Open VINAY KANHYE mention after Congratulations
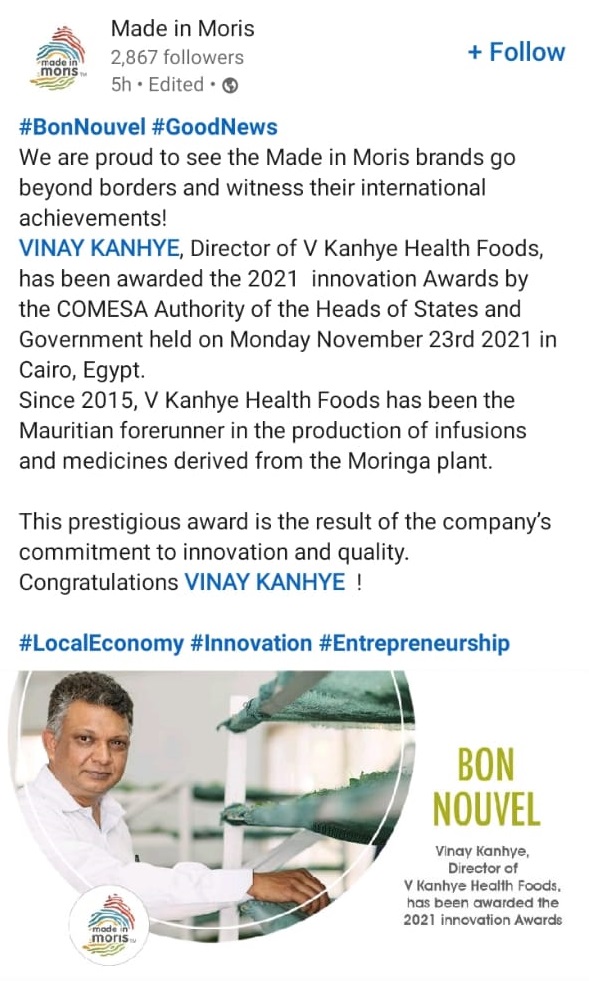 coord(265,582)
